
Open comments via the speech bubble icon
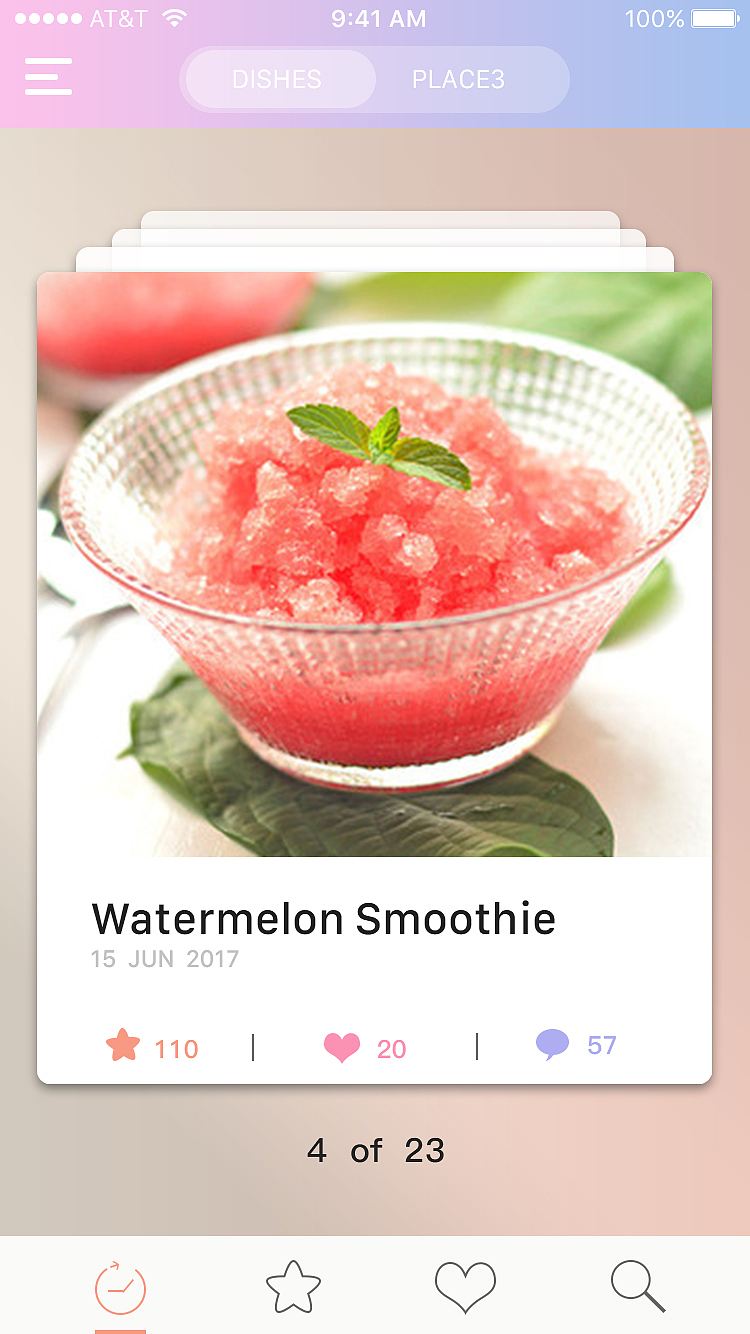coord(553,1044)
